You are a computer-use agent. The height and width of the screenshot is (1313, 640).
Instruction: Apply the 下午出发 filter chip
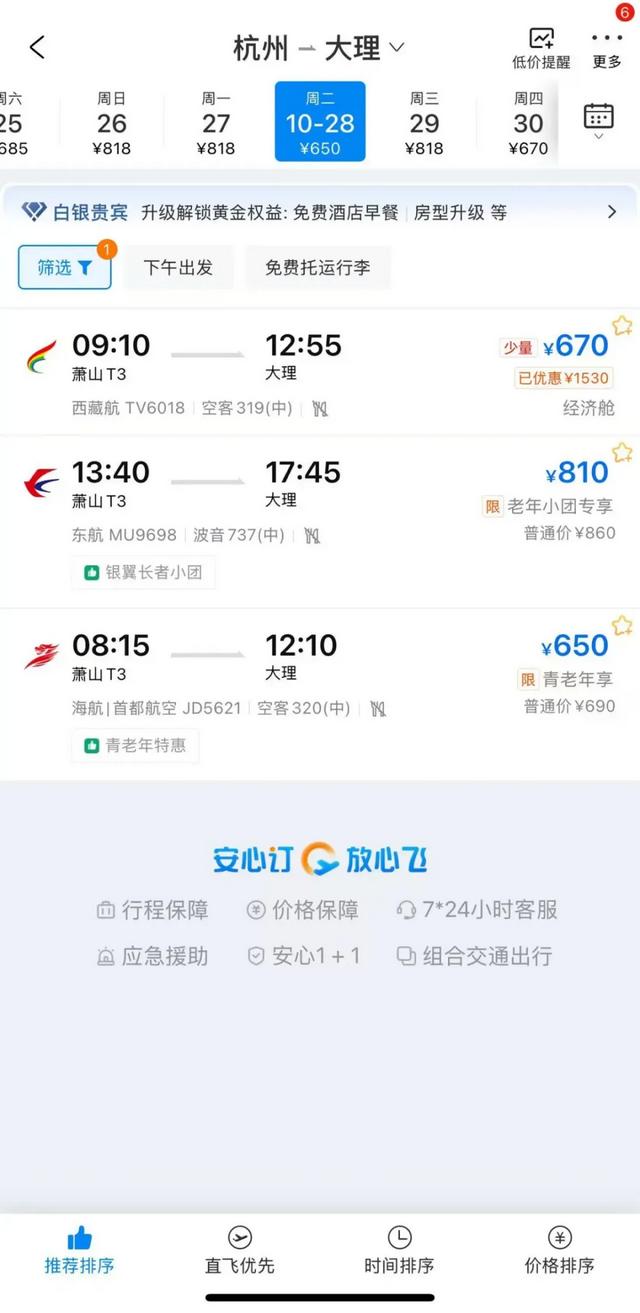tap(179, 268)
